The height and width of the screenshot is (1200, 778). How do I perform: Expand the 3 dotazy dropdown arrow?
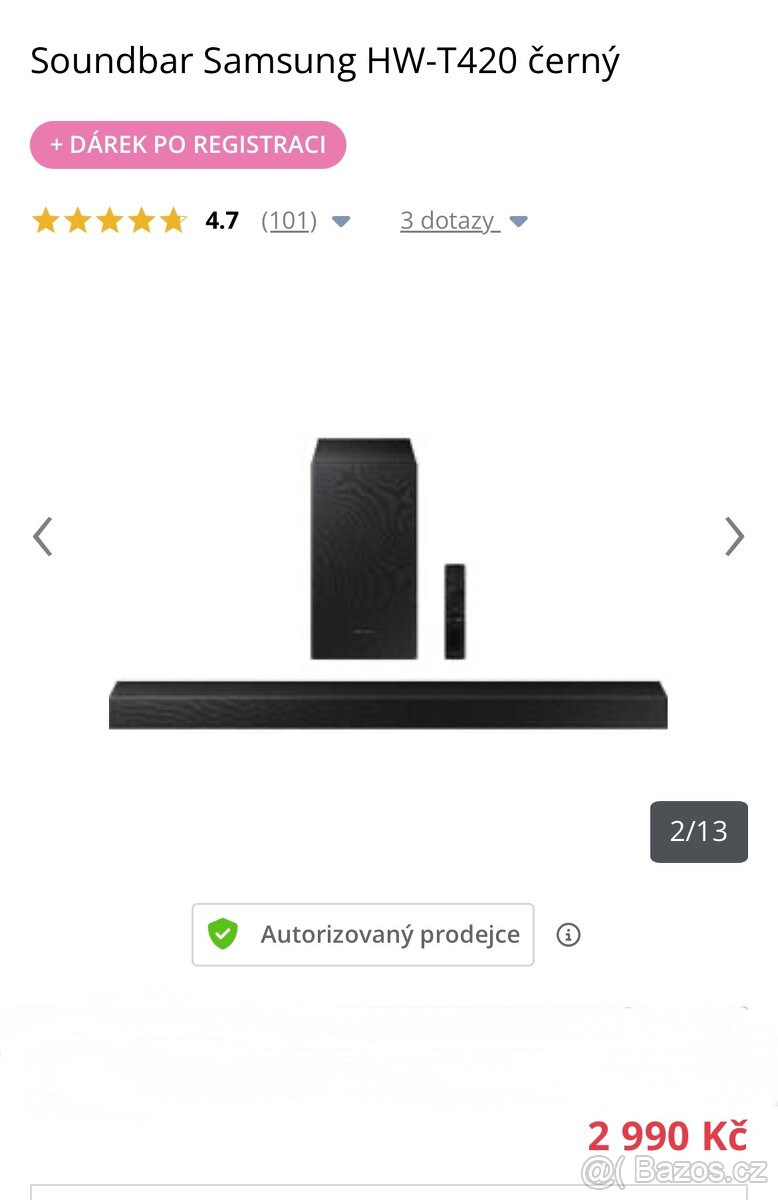pyautogui.click(x=518, y=221)
